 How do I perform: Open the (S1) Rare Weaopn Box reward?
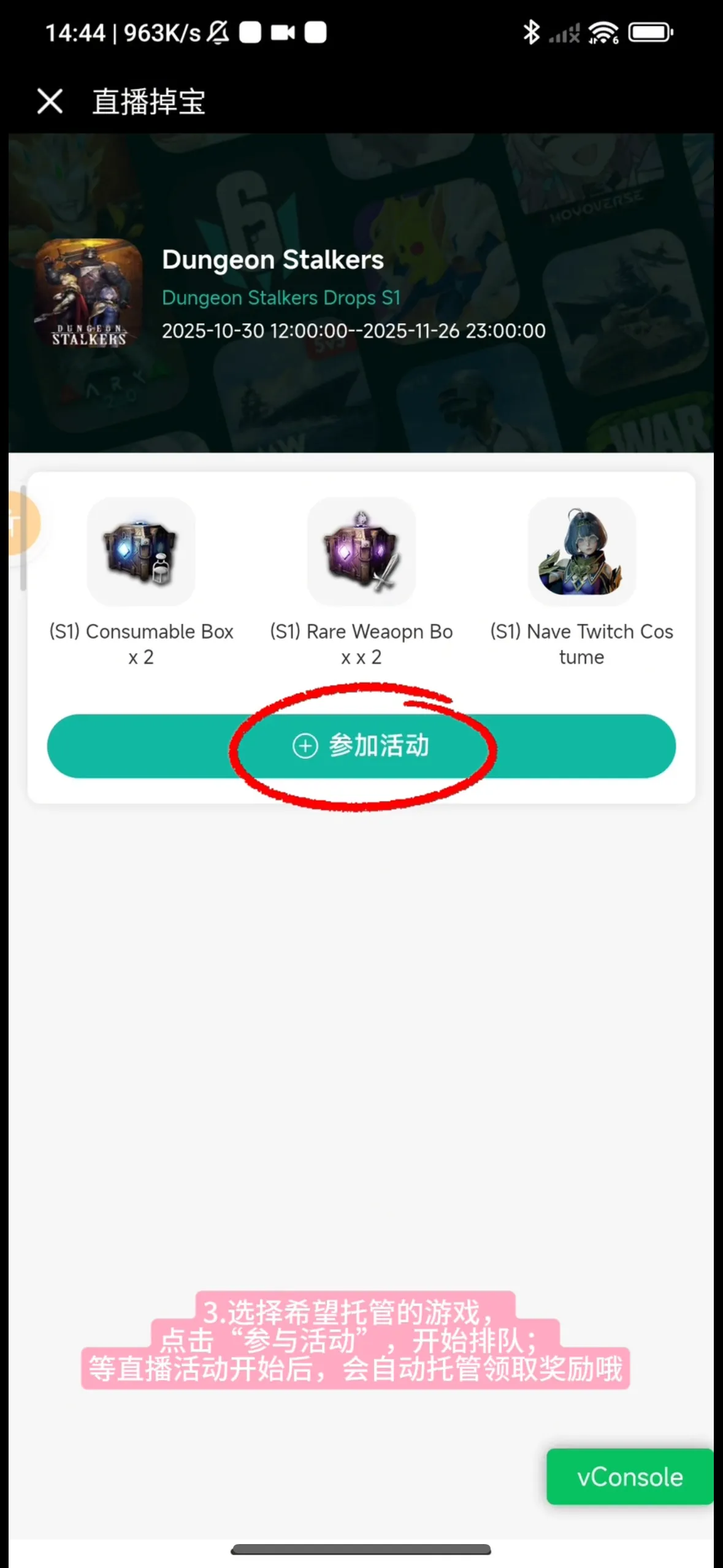click(361, 552)
